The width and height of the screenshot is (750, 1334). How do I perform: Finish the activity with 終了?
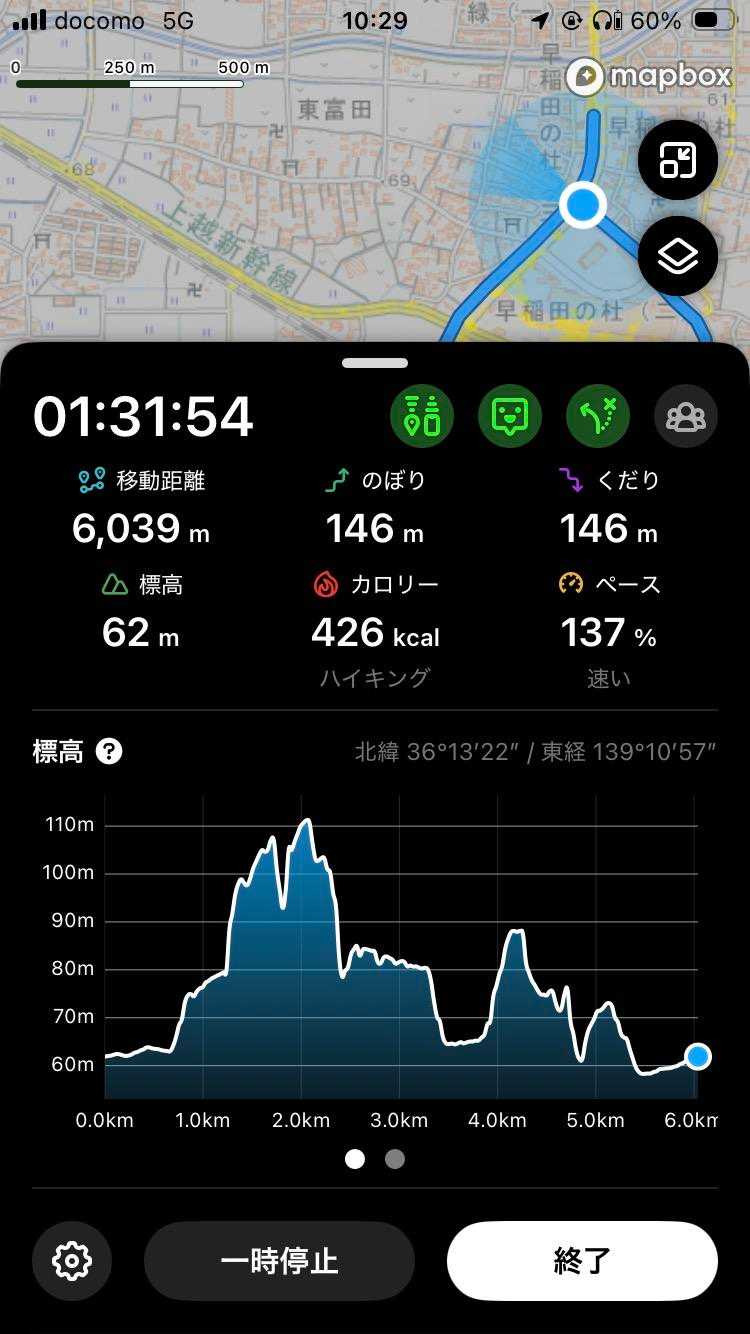[x=582, y=1261]
